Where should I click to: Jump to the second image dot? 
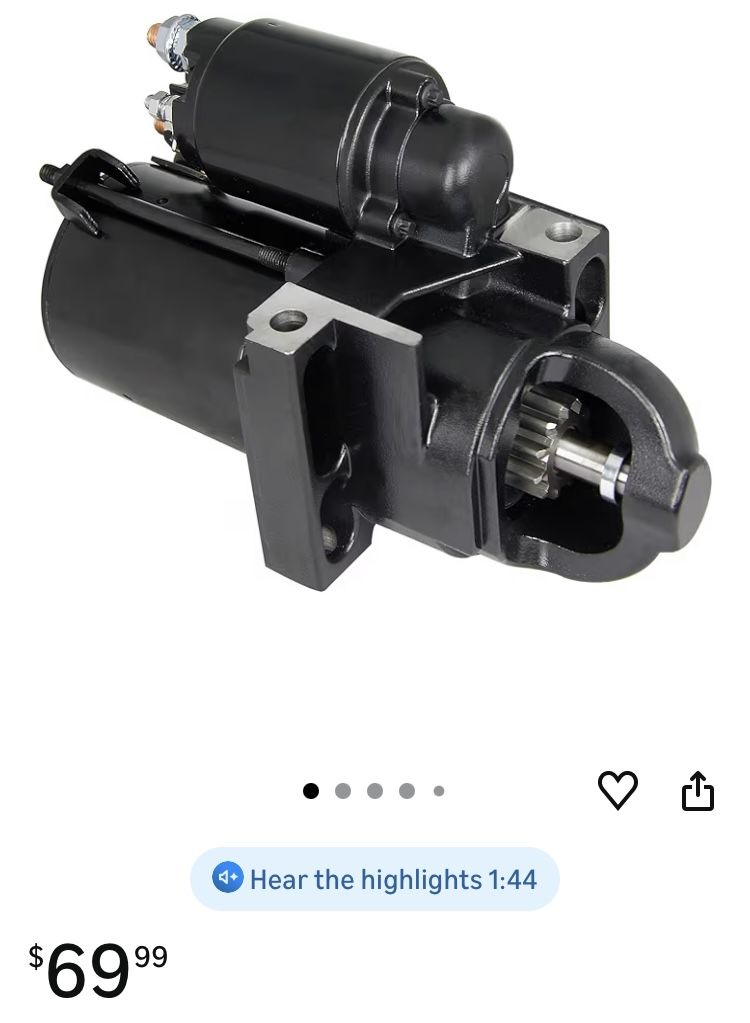click(x=342, y=791)
